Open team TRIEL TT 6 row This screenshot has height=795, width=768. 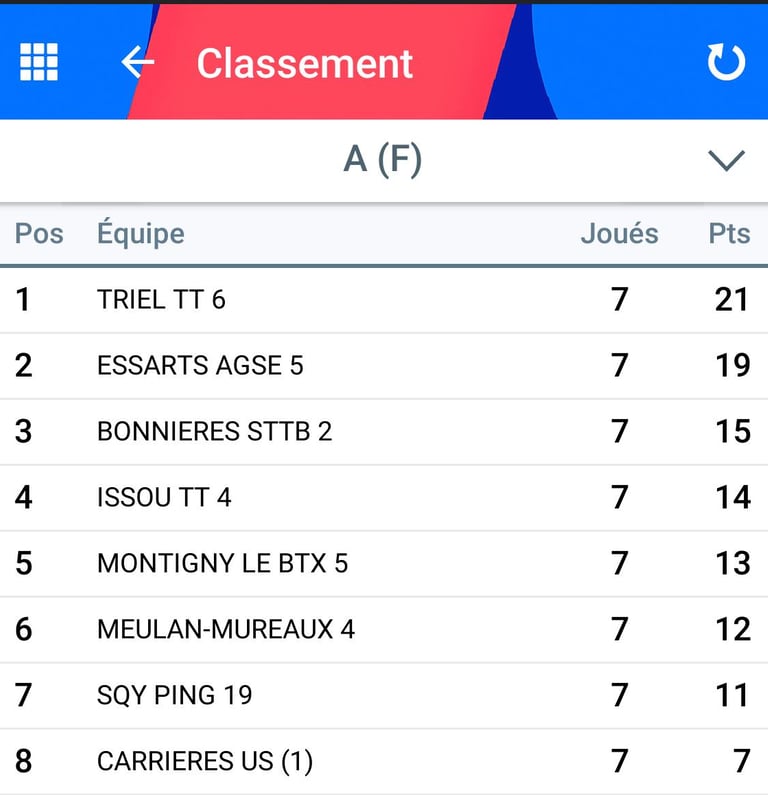161,299
